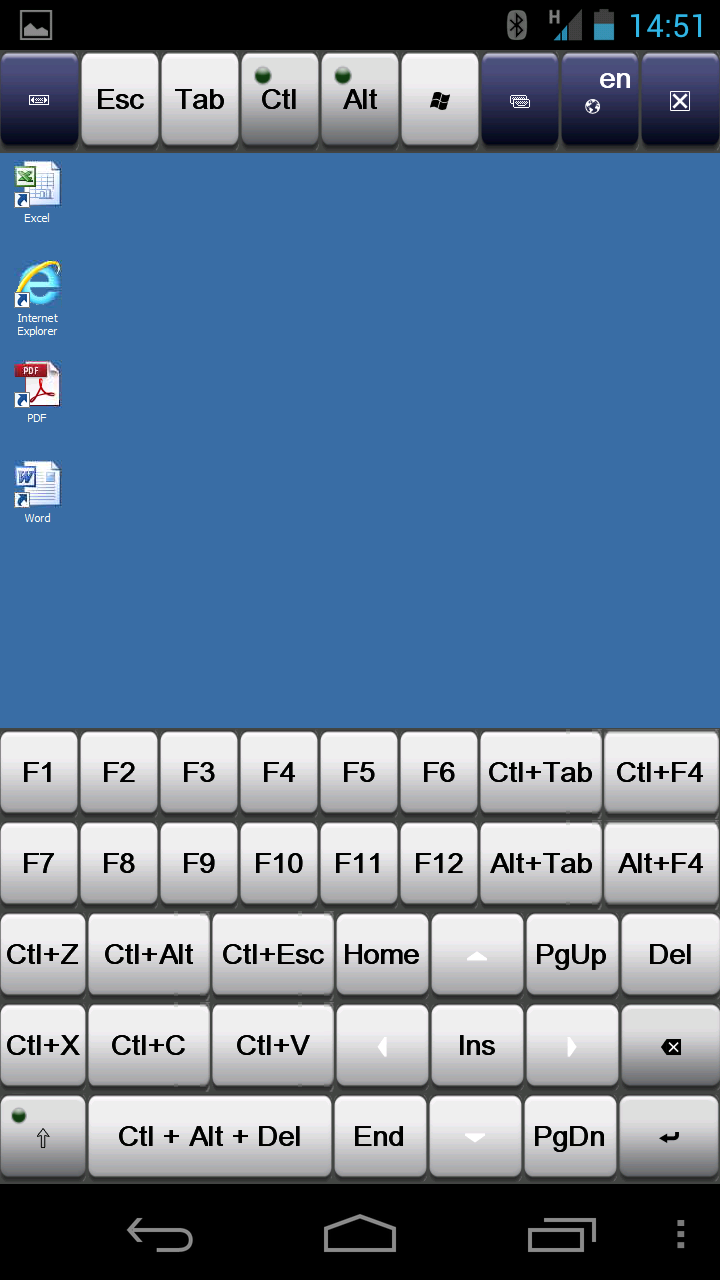Launch Internet Explorer from the desktop
This screenshot has height=1280, width=720.
click(x=37, y=299)
